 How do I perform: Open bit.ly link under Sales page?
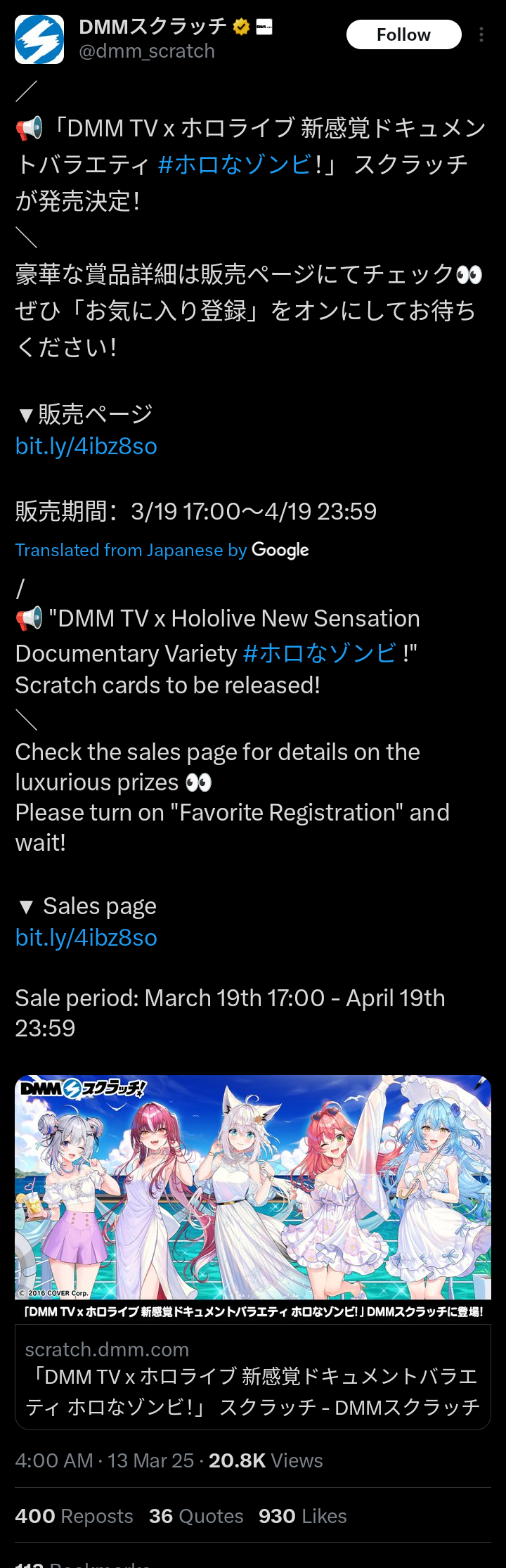[86, 937]
